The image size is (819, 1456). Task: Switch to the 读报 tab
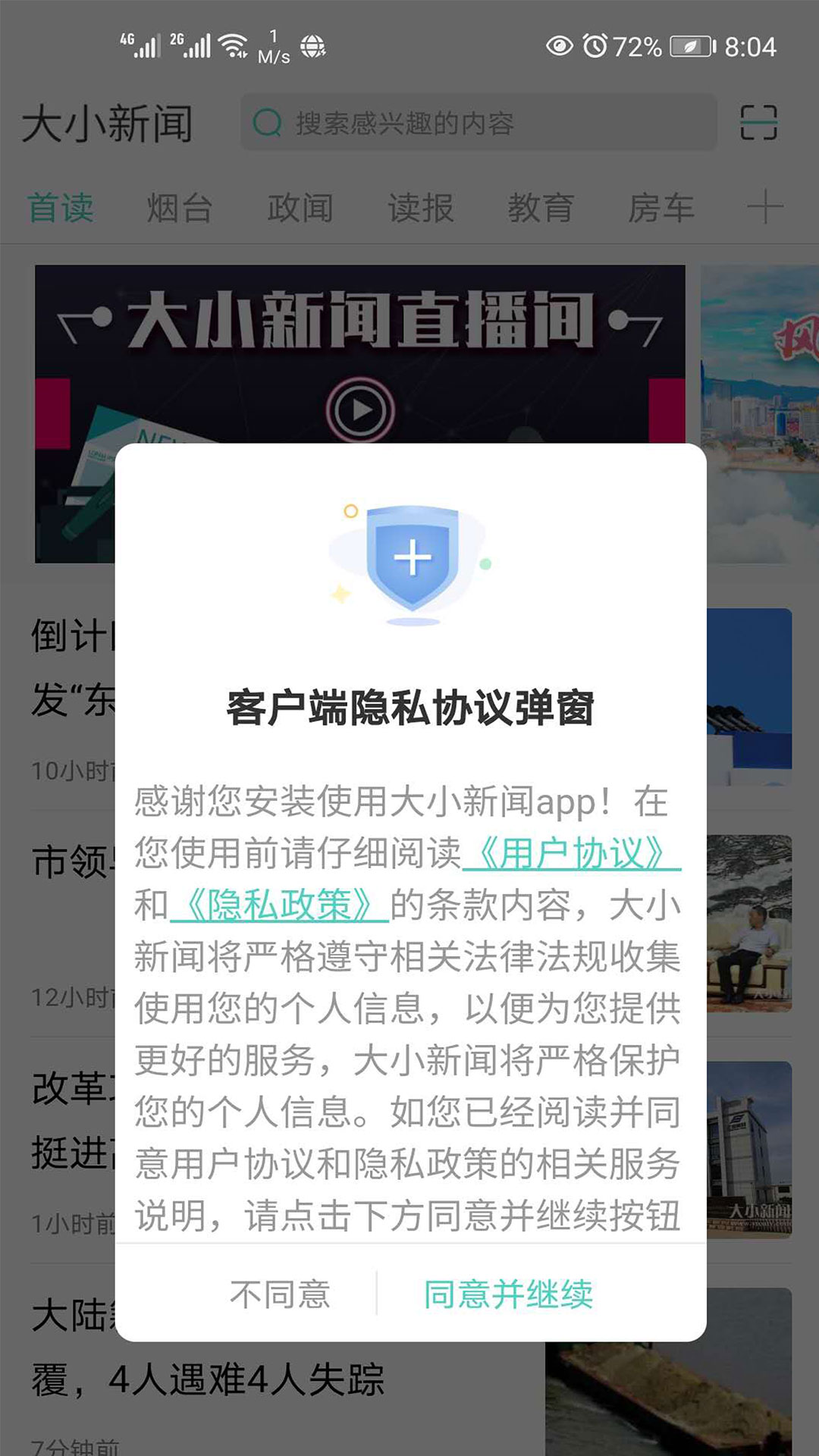(x=421, y=208)
